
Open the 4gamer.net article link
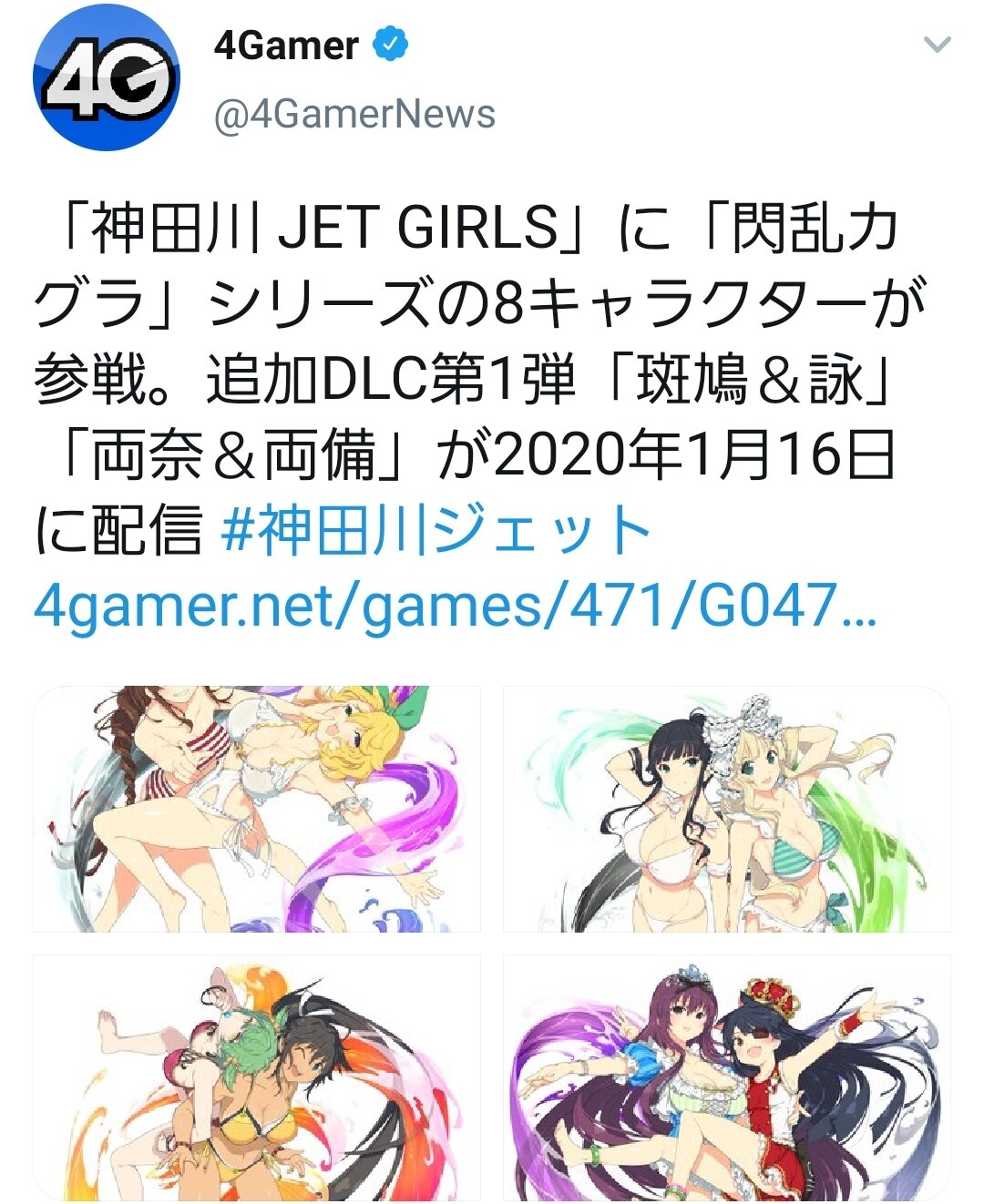point(454,606)
